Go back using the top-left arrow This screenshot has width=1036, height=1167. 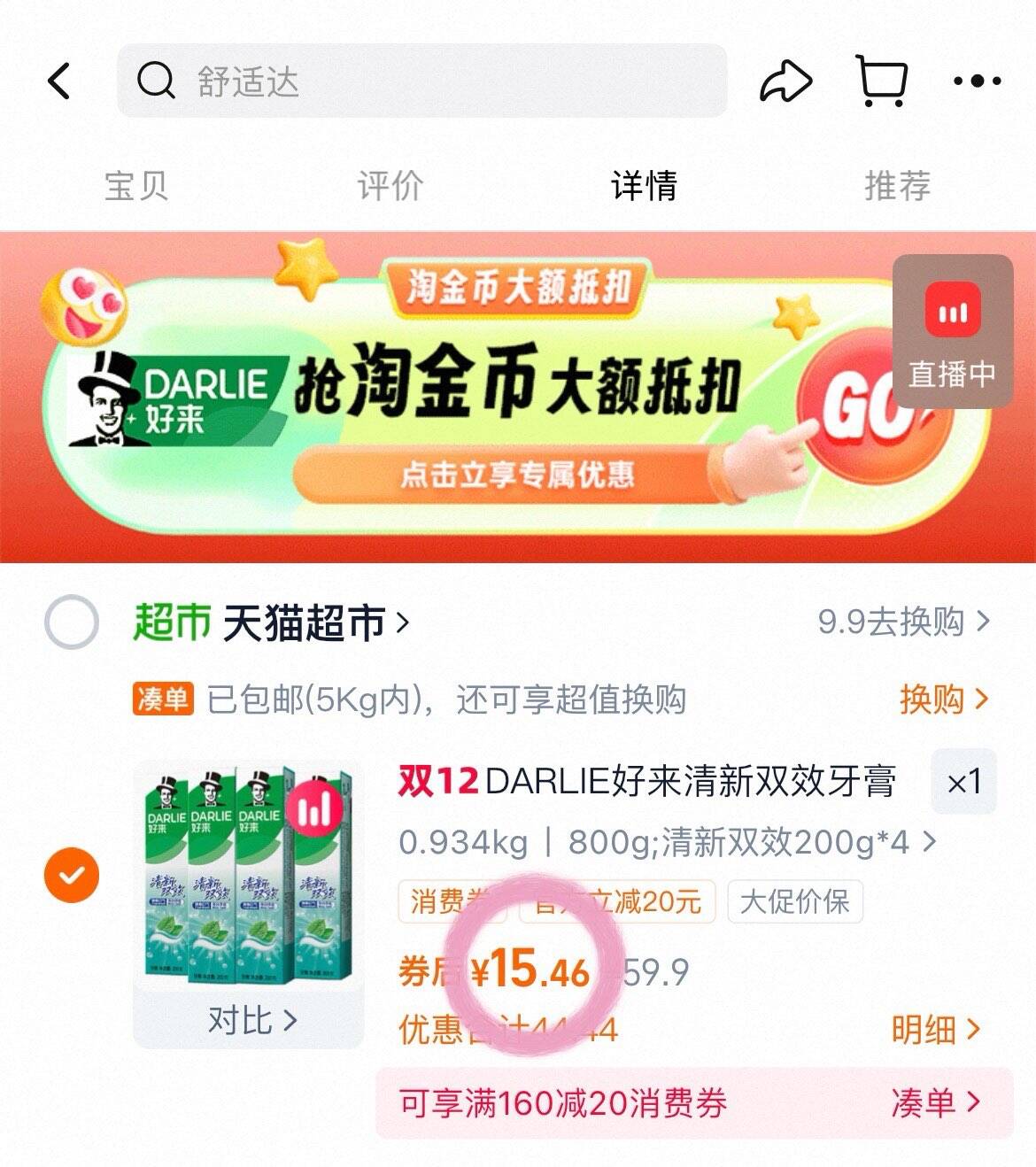click(x=60, y=81)
